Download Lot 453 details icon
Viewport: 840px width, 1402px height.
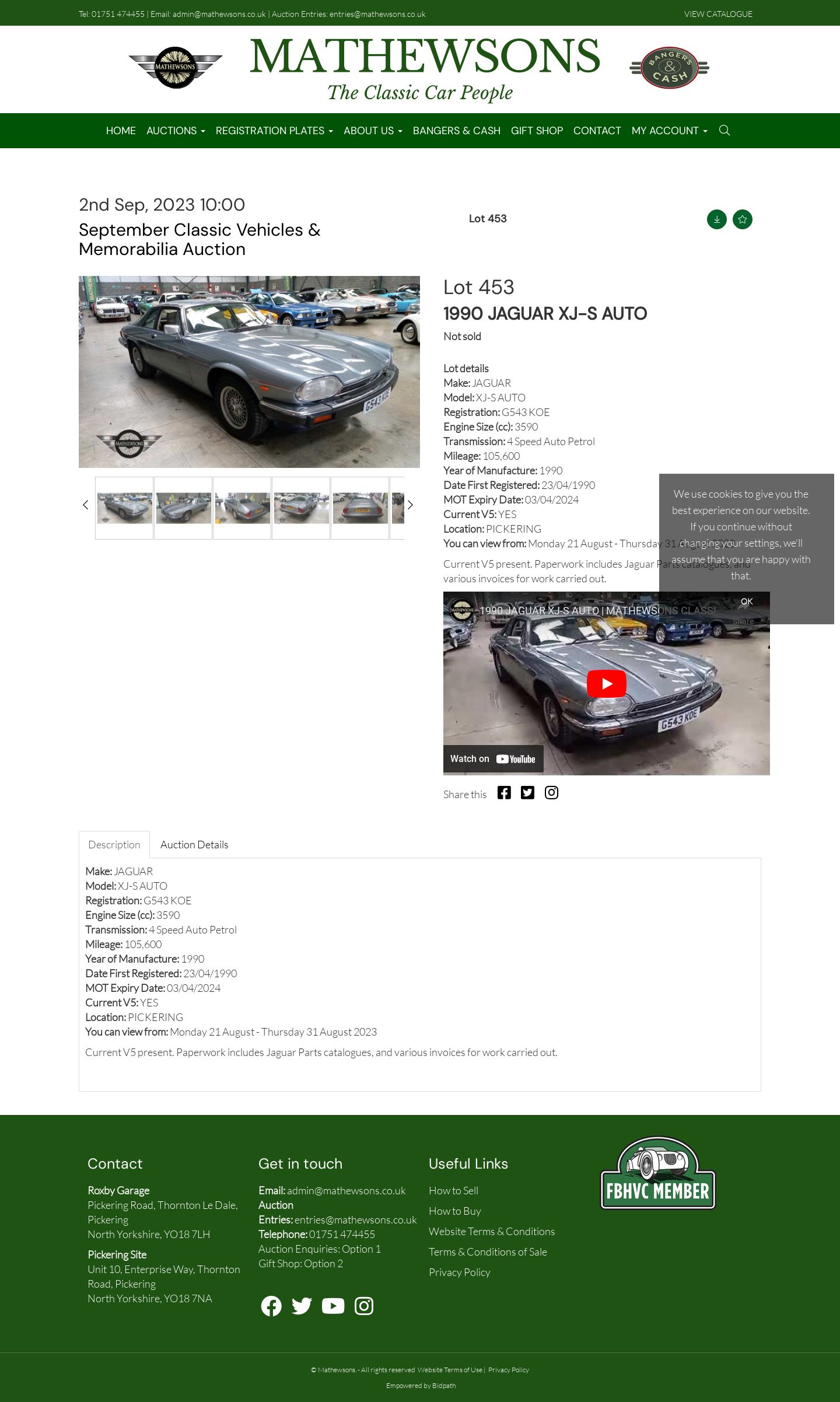coord(717,219)
